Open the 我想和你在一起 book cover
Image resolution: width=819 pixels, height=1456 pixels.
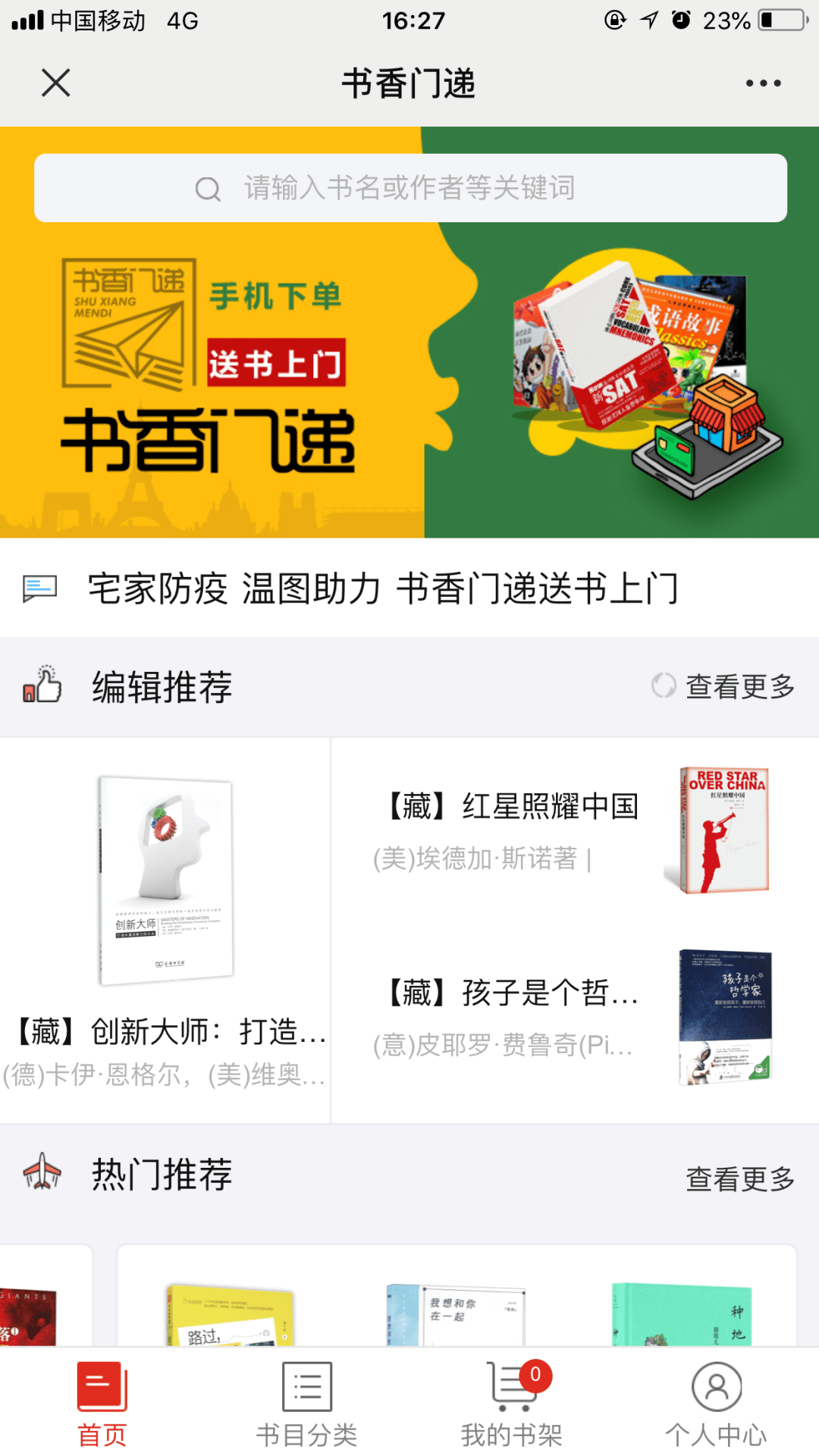(x=455, y=1316)
